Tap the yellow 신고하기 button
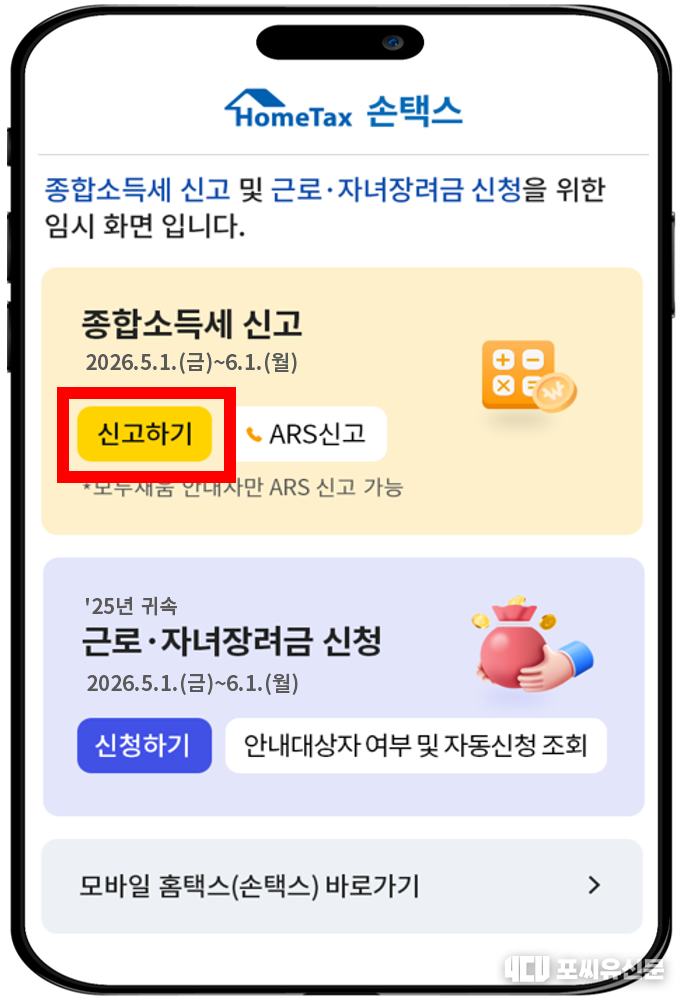Screen dimensions: 682x1003 click(x=145, y=434)
